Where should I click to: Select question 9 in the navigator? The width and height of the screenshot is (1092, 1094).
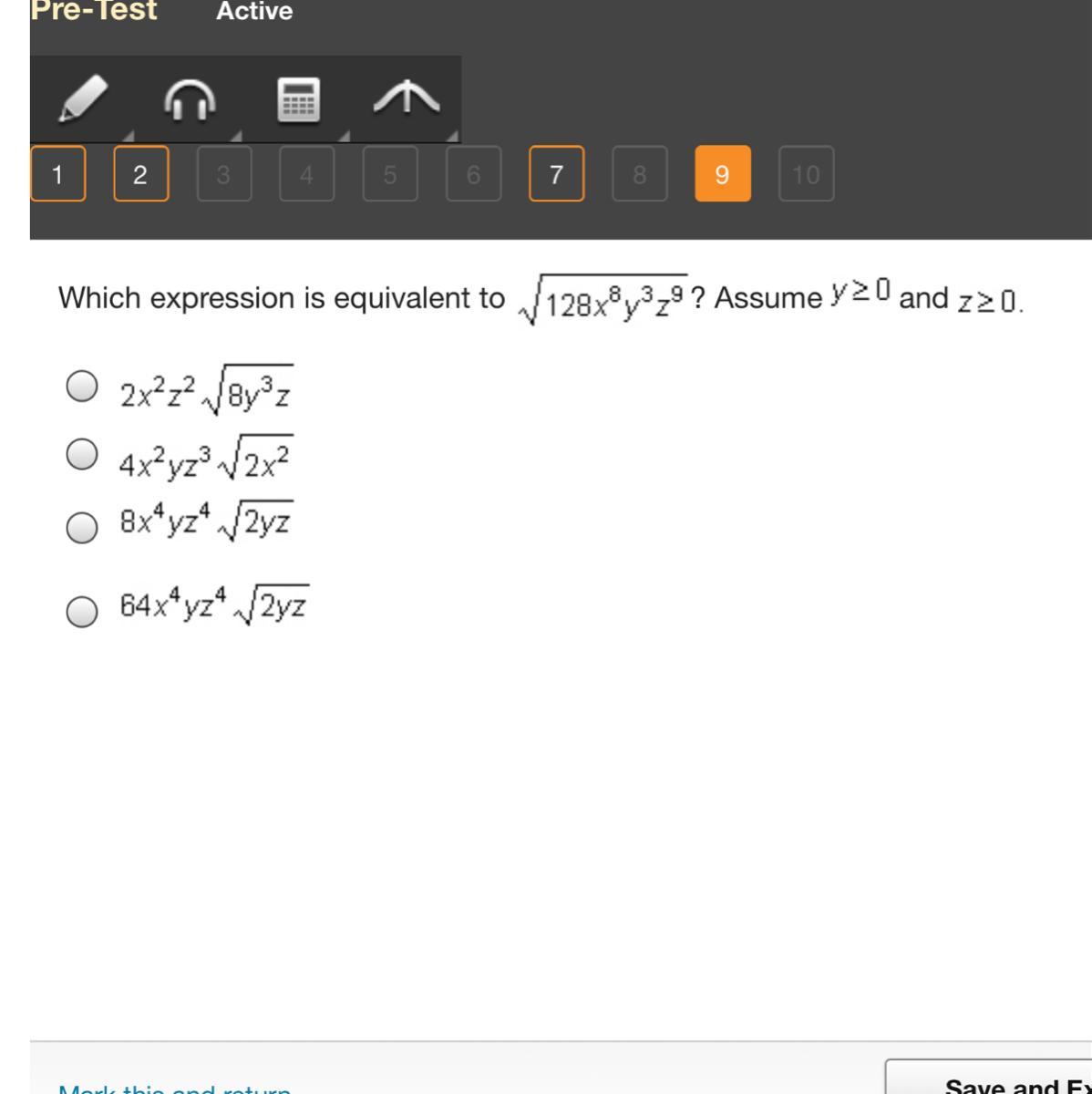(722, 173)
